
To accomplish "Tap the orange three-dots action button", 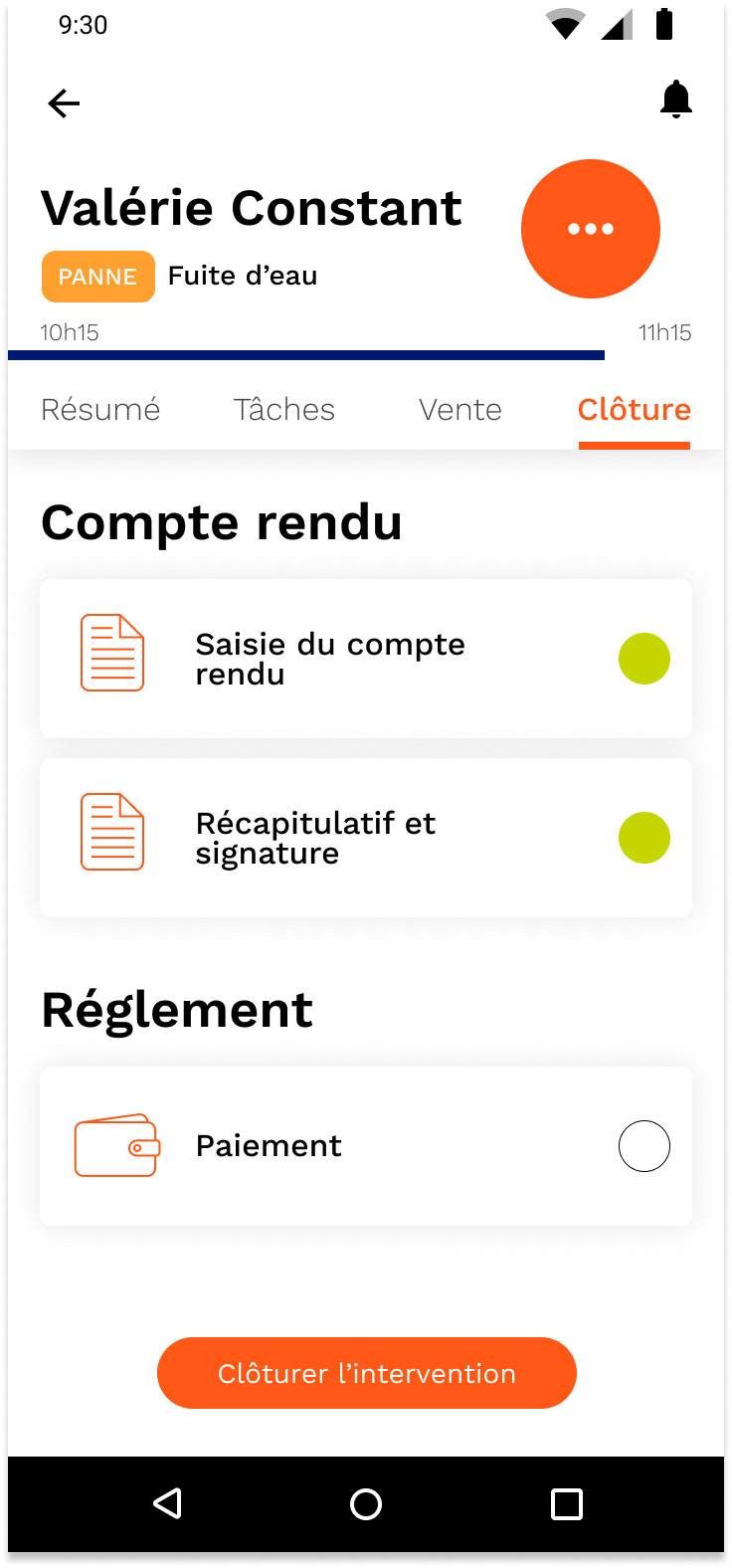I will (591, 229).
